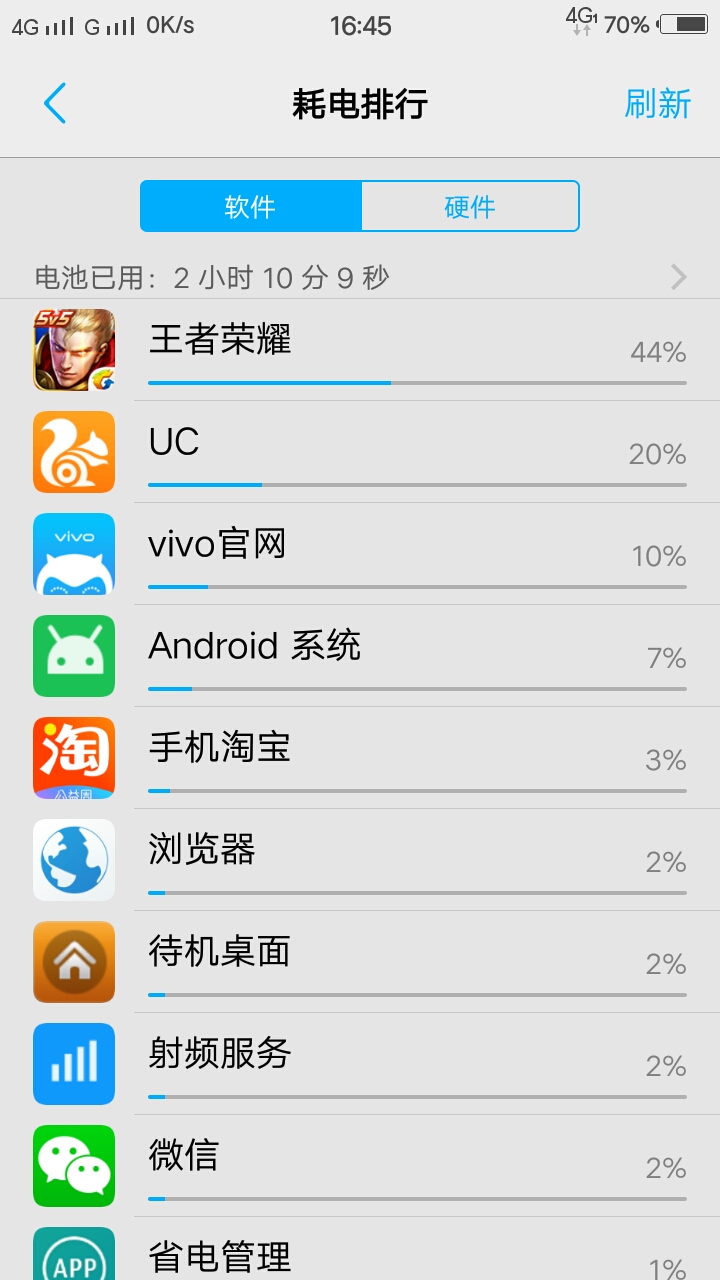Click the 手机淘宝 Taobao icon
Viewport: 720px width, 1280px height.
(73, 758)
